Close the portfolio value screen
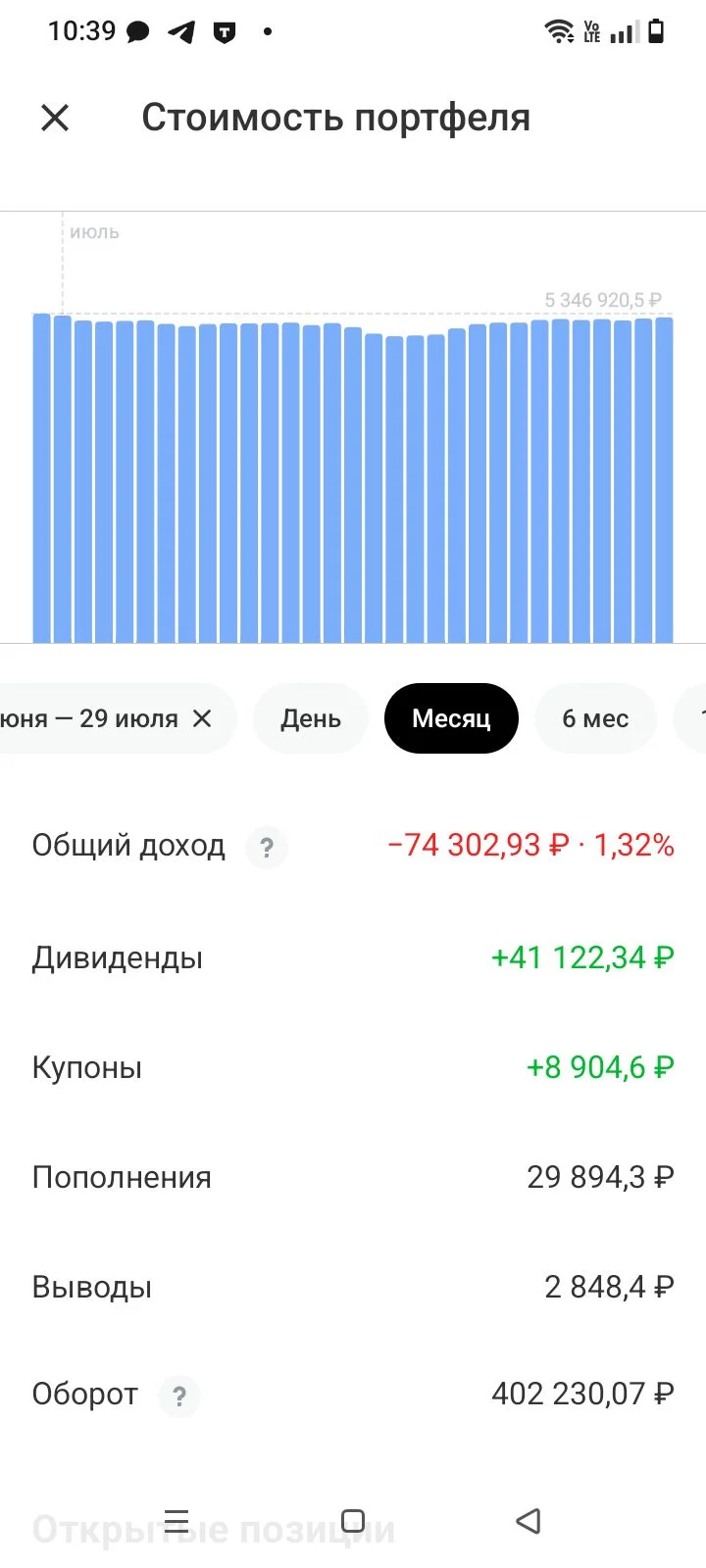The width and height of the screenshot is (706, 1568). click(x=55, y=119)
